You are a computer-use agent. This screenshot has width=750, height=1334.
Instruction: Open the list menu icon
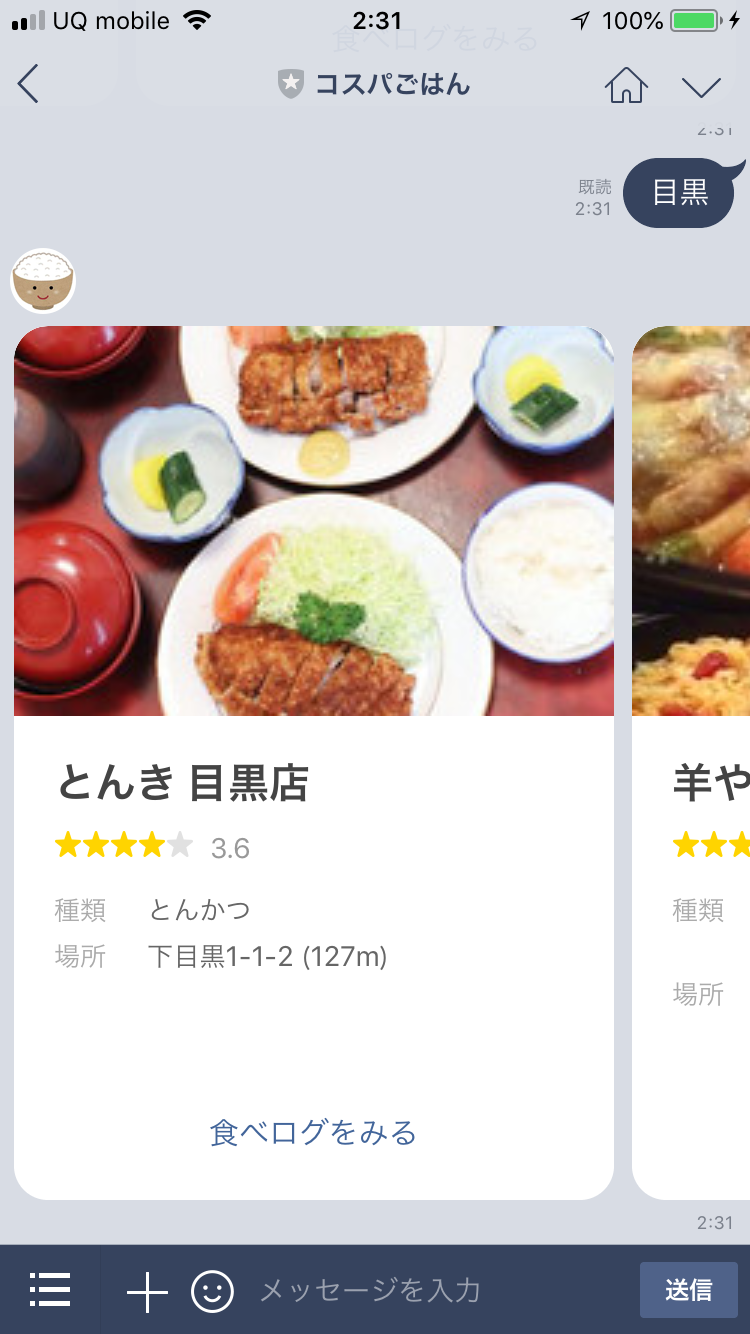[50, 1290]
